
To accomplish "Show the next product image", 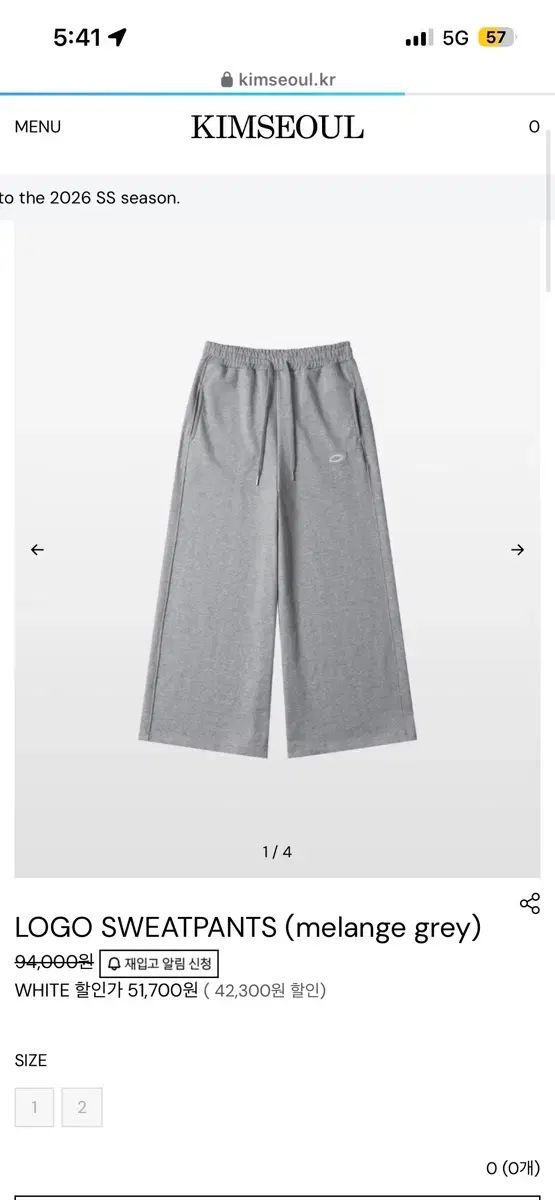I will pos(517,549).
